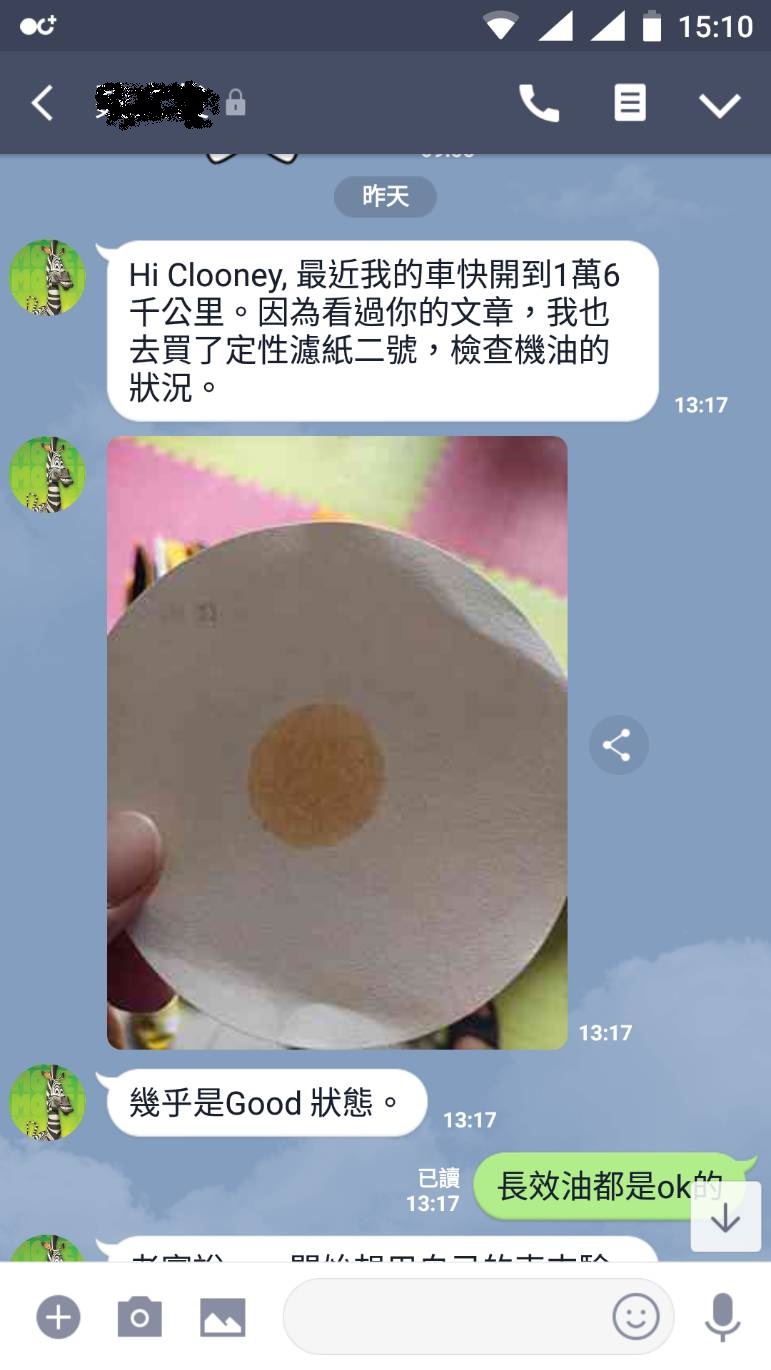Go back to the chat list
Viewport: 771px width, 1370px height.
click(42, 103)
